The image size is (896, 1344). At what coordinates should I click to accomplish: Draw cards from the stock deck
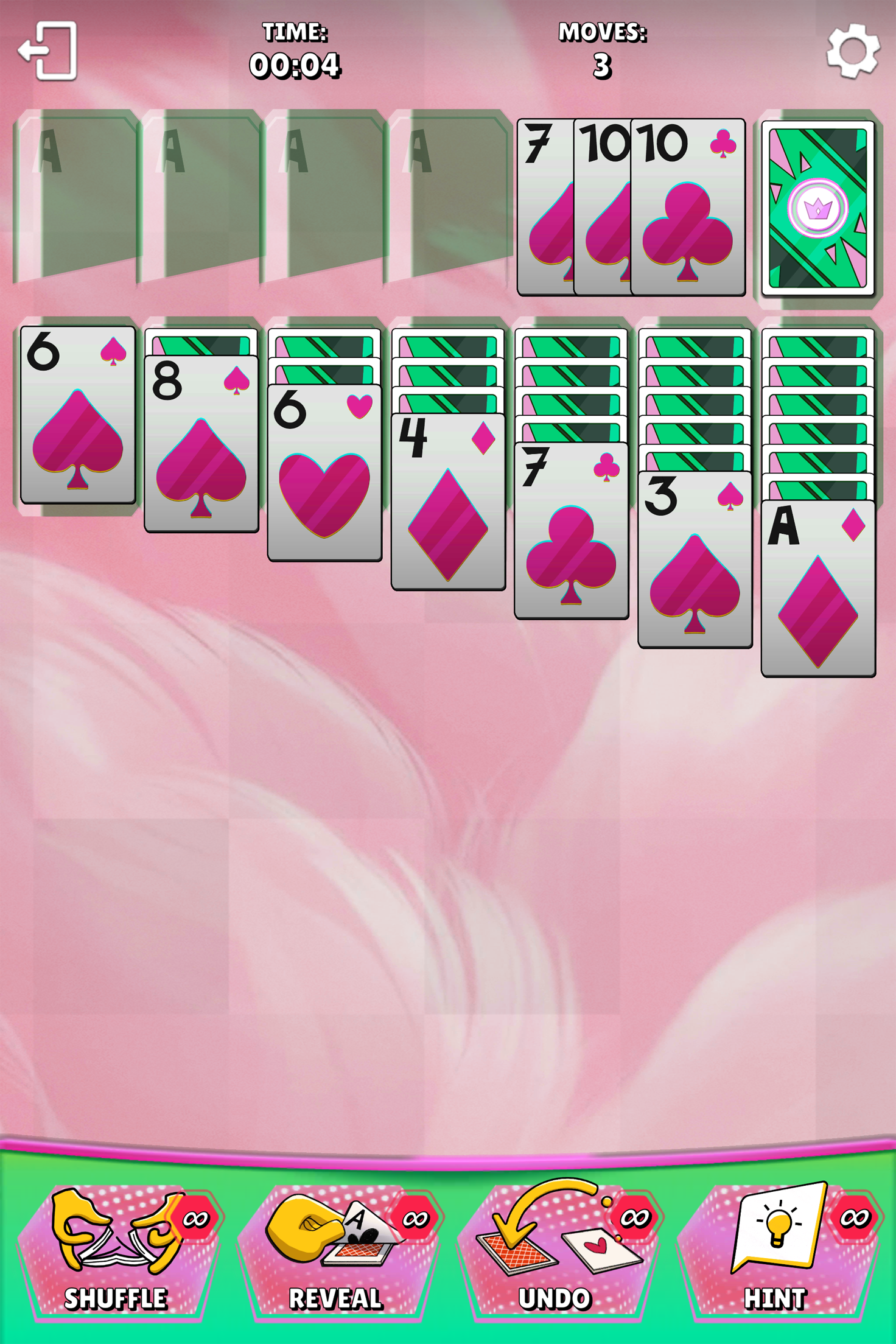pyautogui.click(x=817, y=208)
